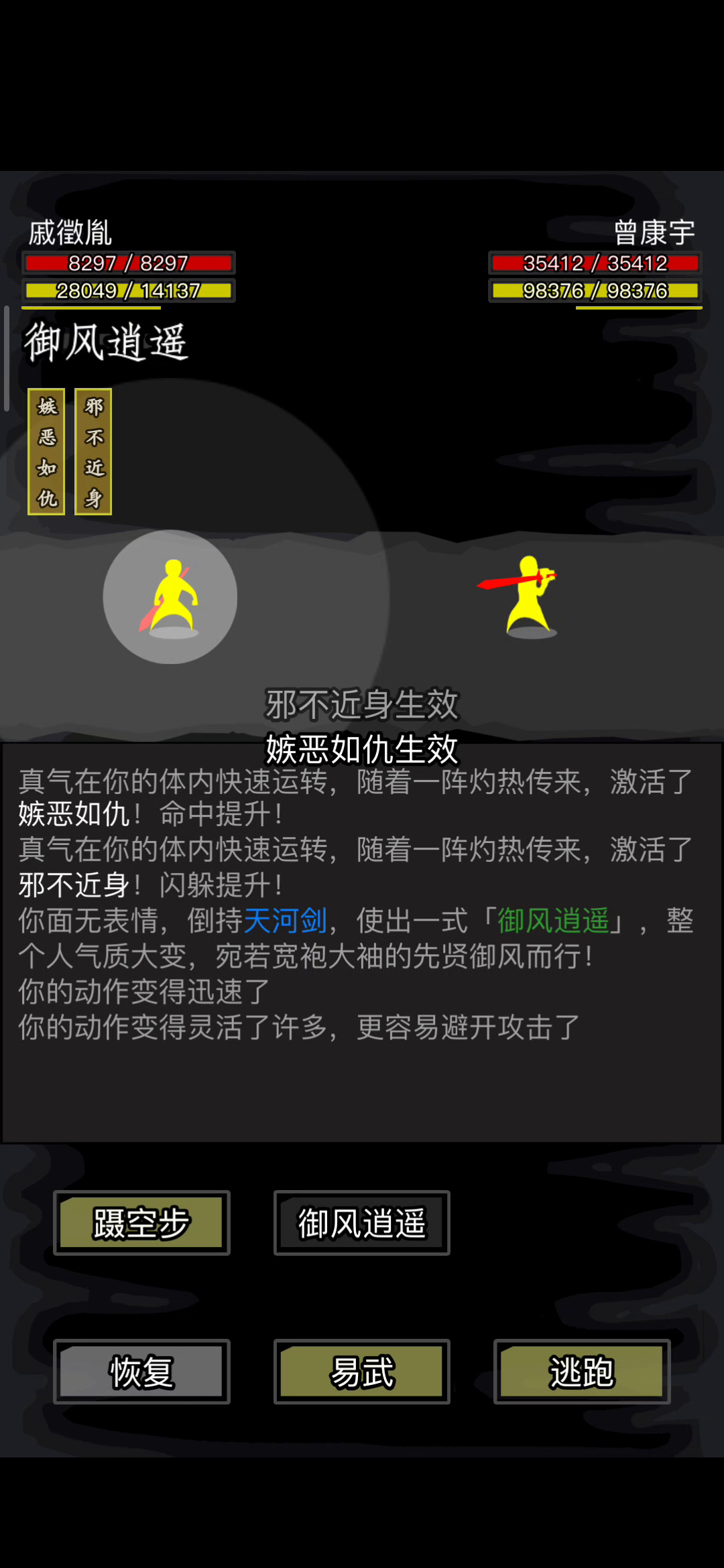724x1568 pixels.
Task: Use the 蹑空步 skill
Action: point(141,1223)
